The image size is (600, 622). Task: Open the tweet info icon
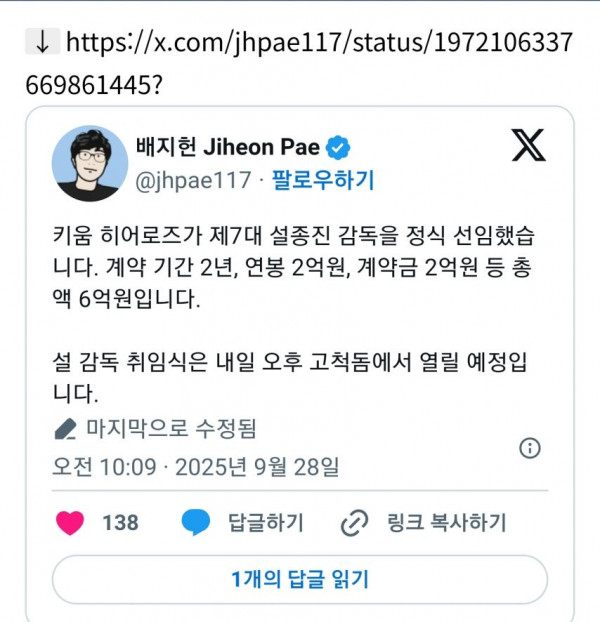point(530,447)
